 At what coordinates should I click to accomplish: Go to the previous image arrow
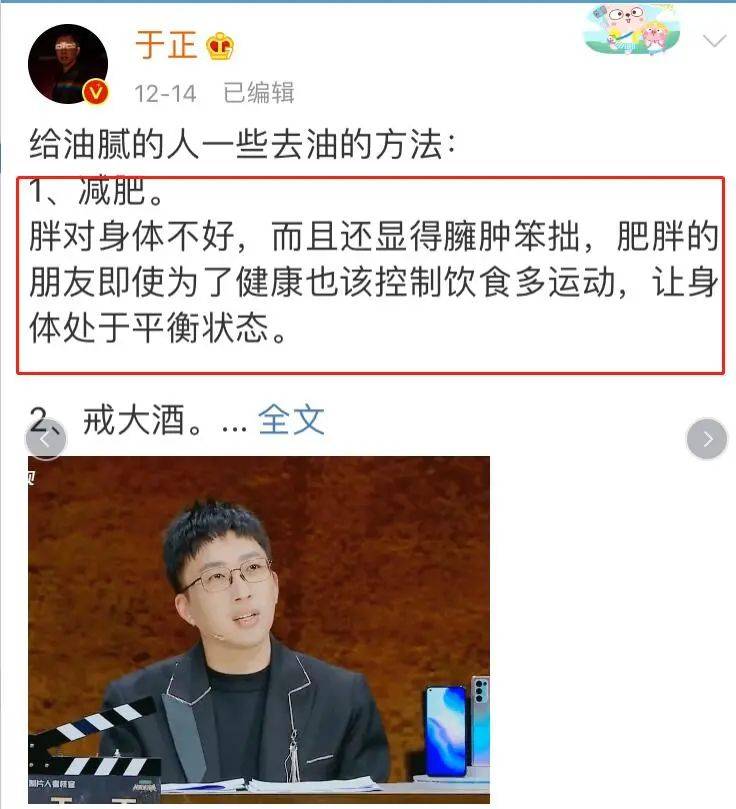[x=47, y=439]
